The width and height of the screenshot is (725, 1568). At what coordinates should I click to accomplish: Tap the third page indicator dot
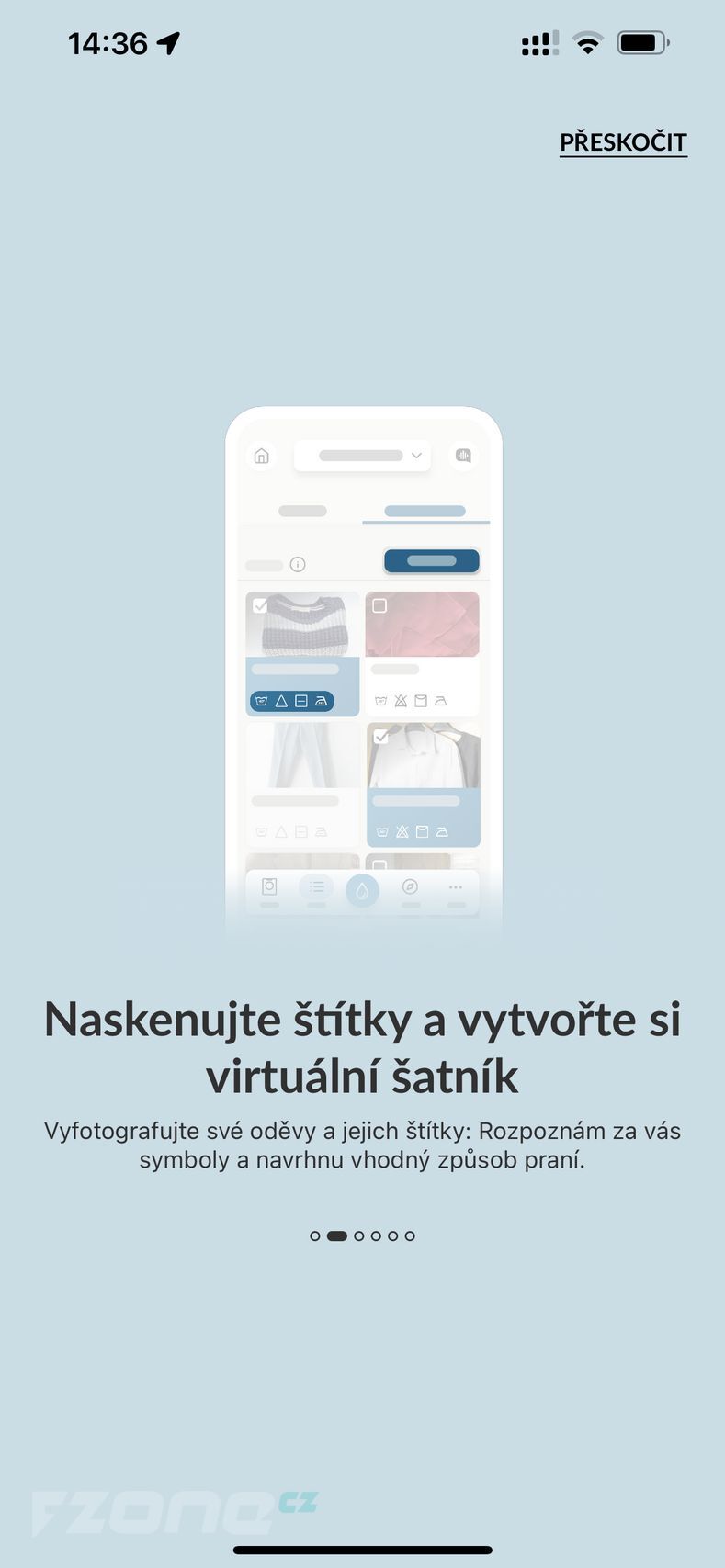click(359, 1235)
